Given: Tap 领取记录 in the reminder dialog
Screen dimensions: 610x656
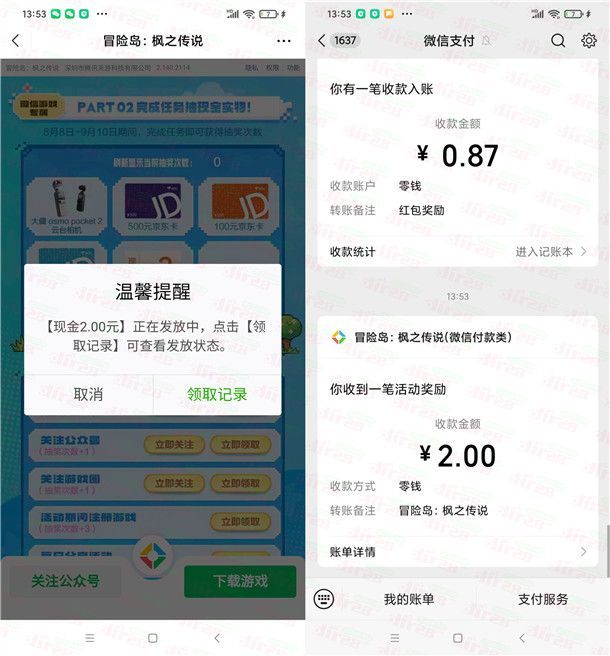Looking at the screenshot, I should point(217,394).
